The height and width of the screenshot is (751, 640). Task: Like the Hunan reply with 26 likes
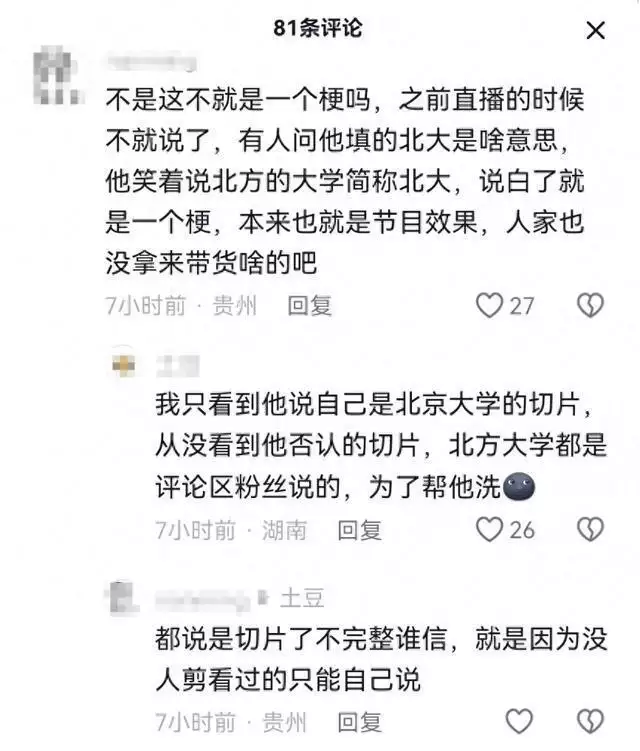pos(489,530)
